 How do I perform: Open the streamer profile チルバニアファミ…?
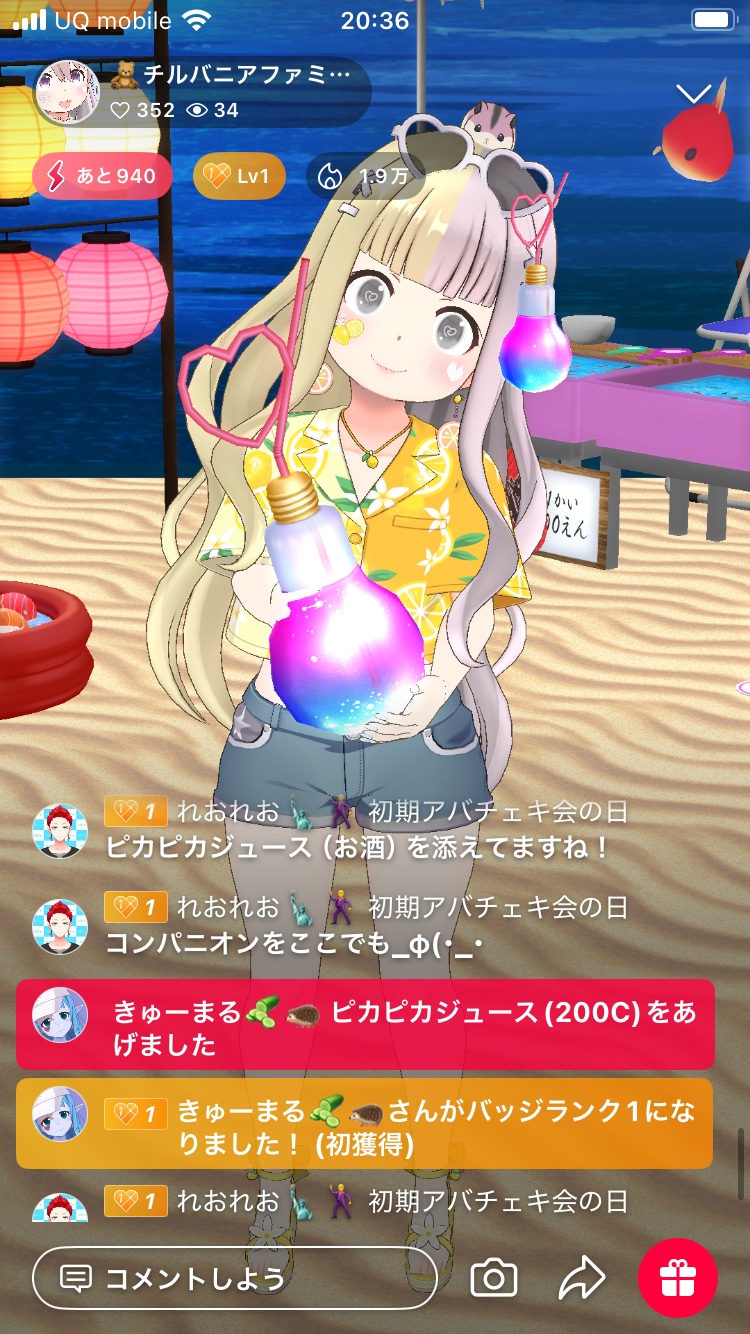pos(200,91)
